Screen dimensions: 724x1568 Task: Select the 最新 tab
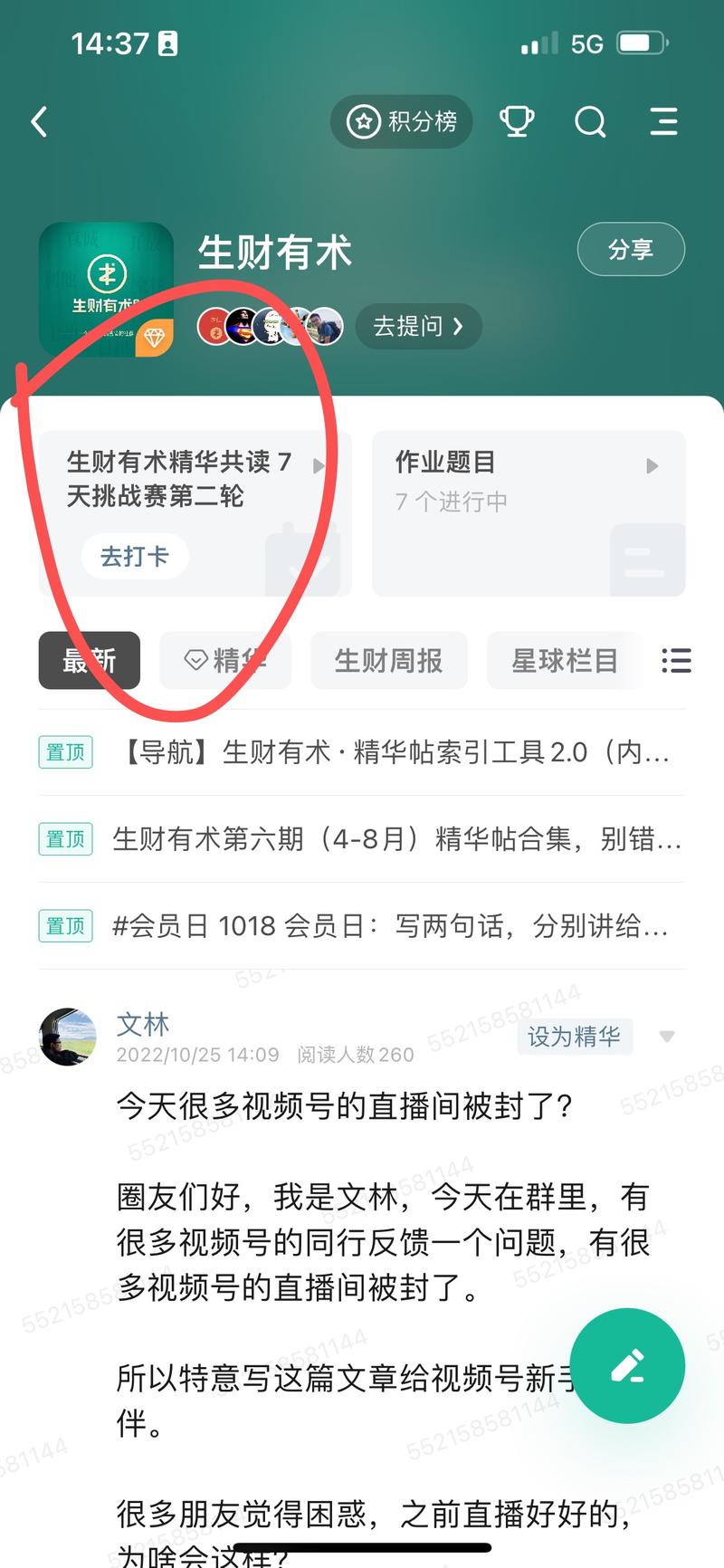89,661
